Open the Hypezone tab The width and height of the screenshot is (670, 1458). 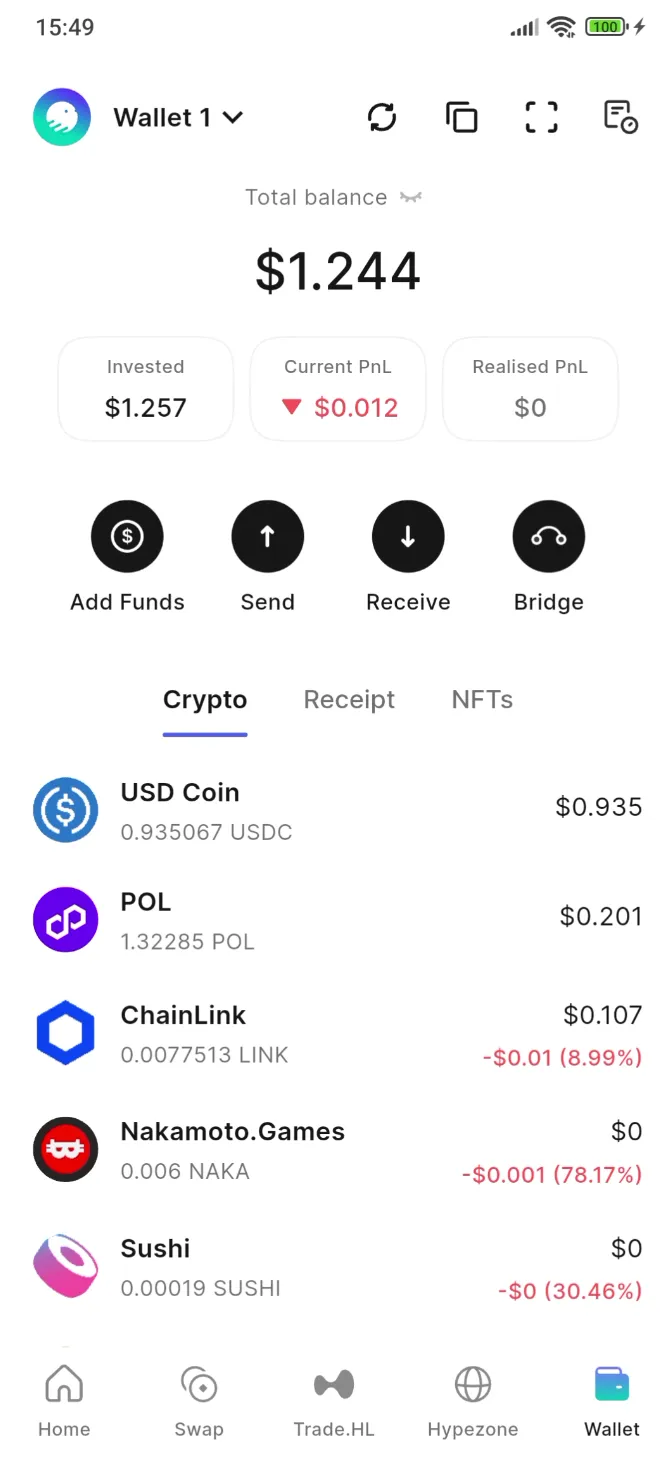point(473,1401)
